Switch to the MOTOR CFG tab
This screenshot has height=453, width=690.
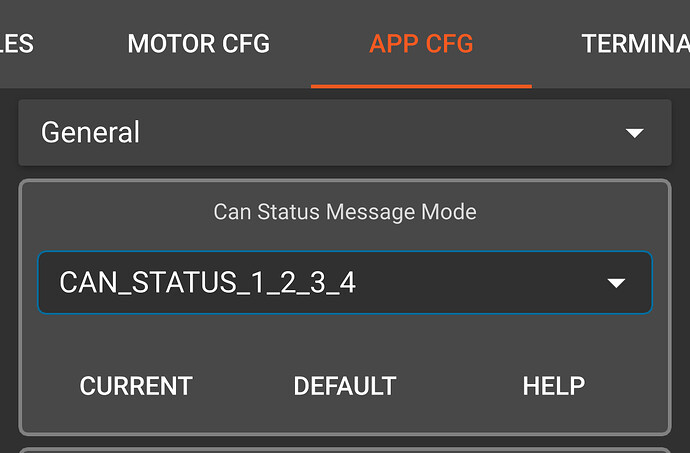pos(198,44)
